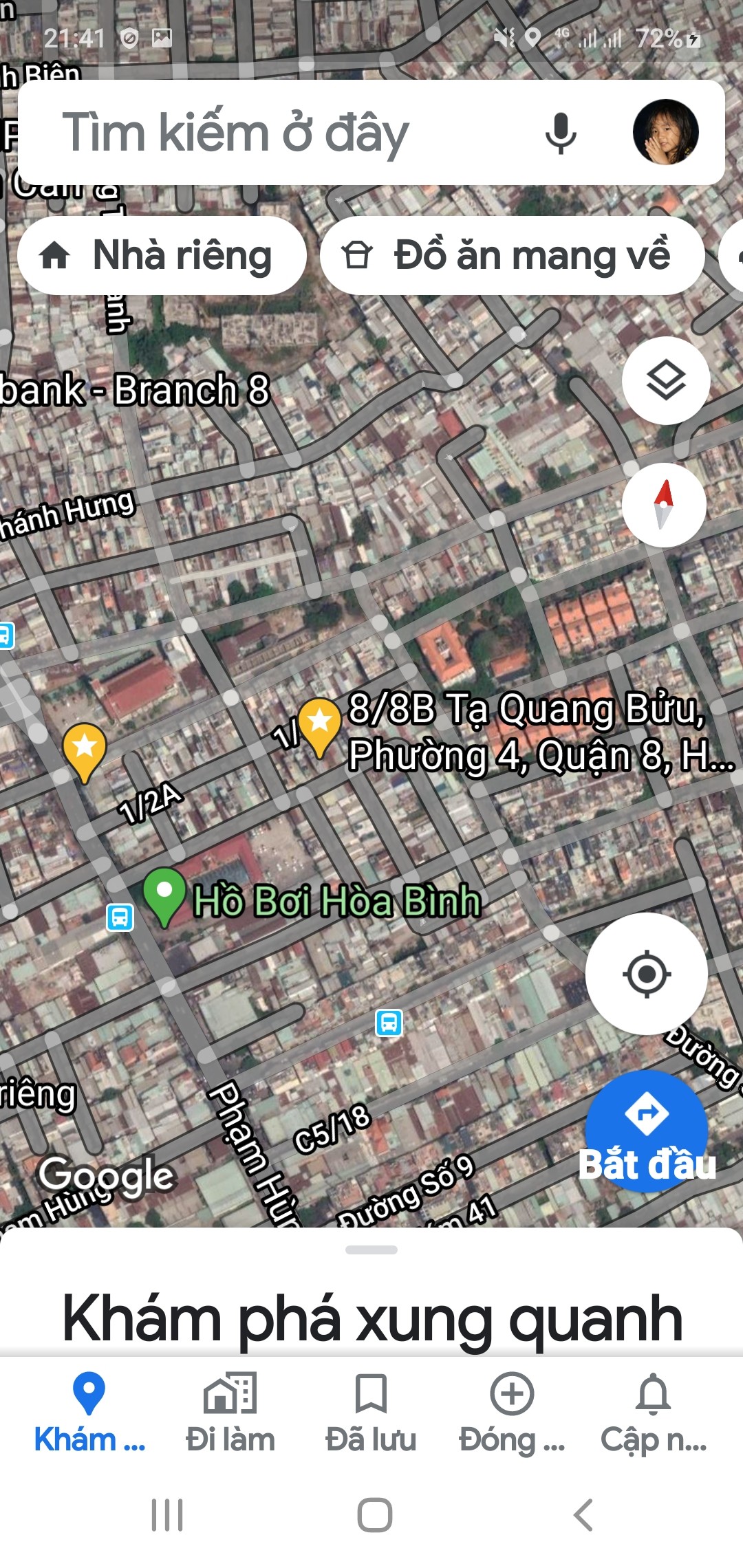The height and width of the screenshot is (1568, 743).
Task: Select the "Nhà riêng" chip
Action: (x=162, y=256)
